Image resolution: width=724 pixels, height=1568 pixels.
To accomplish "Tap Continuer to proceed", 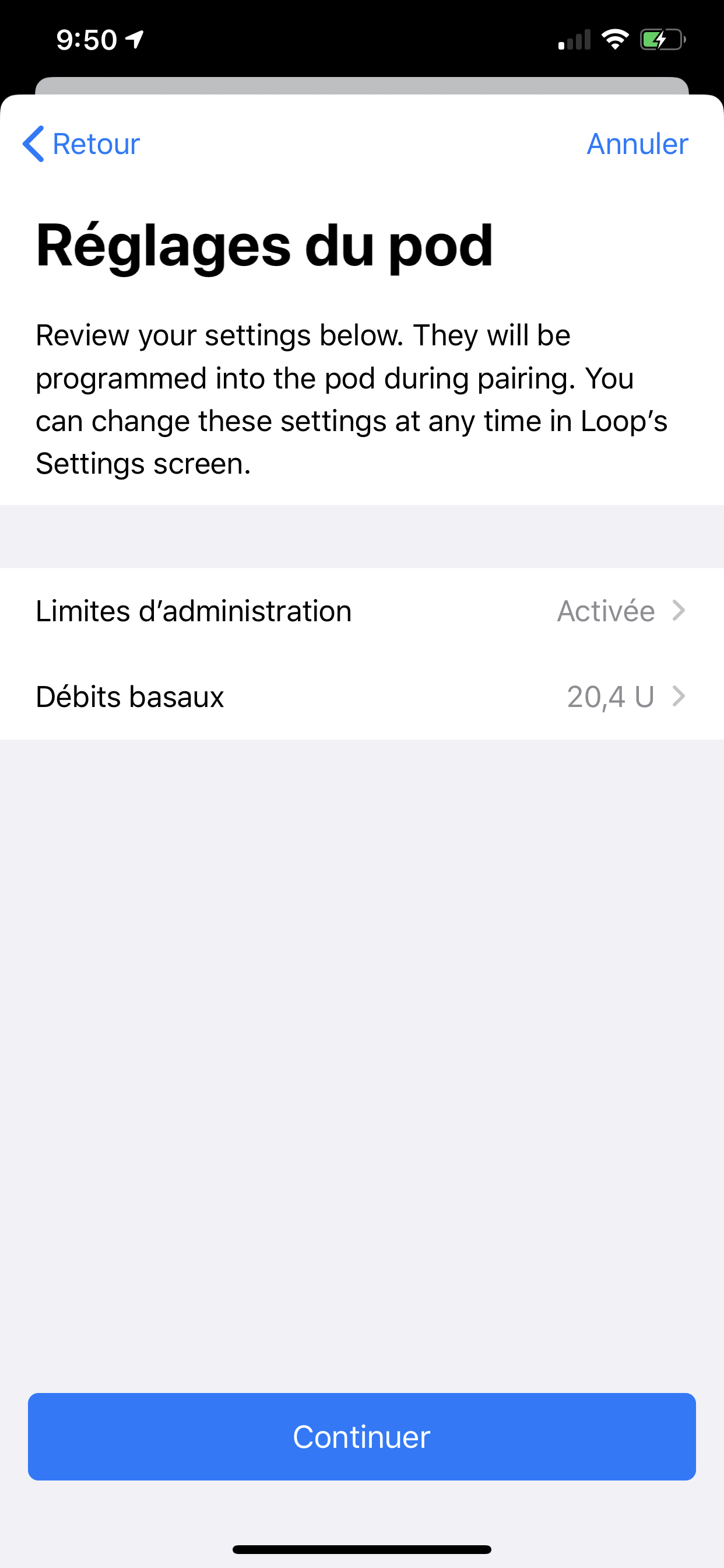I will point(361,1437).
